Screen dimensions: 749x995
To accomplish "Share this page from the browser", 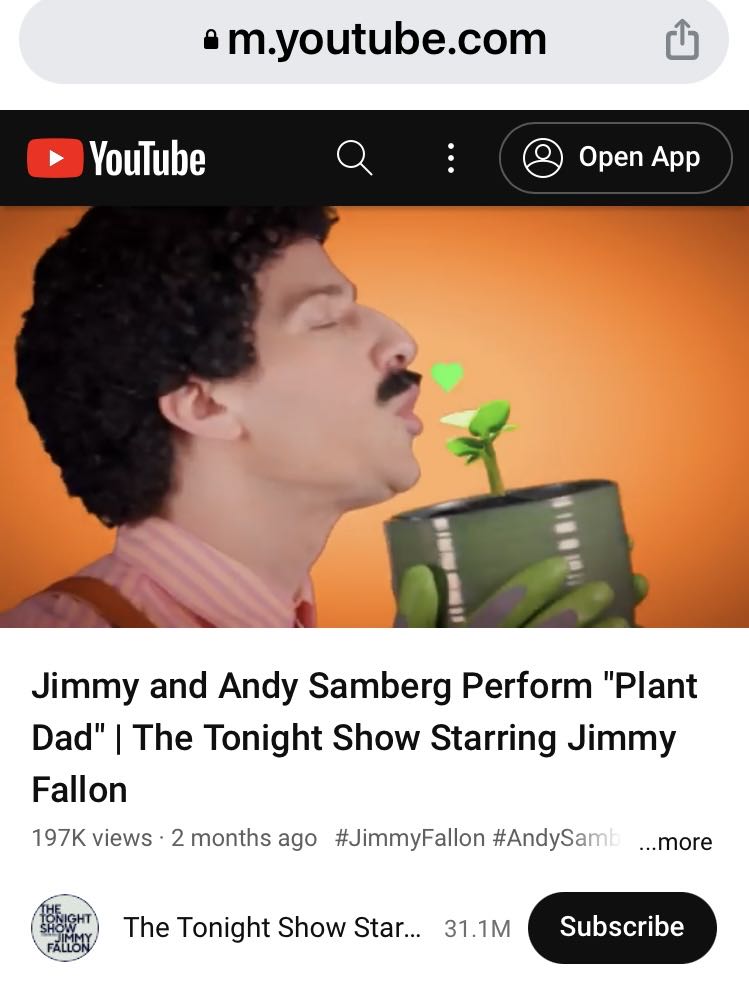I will 682,40.
